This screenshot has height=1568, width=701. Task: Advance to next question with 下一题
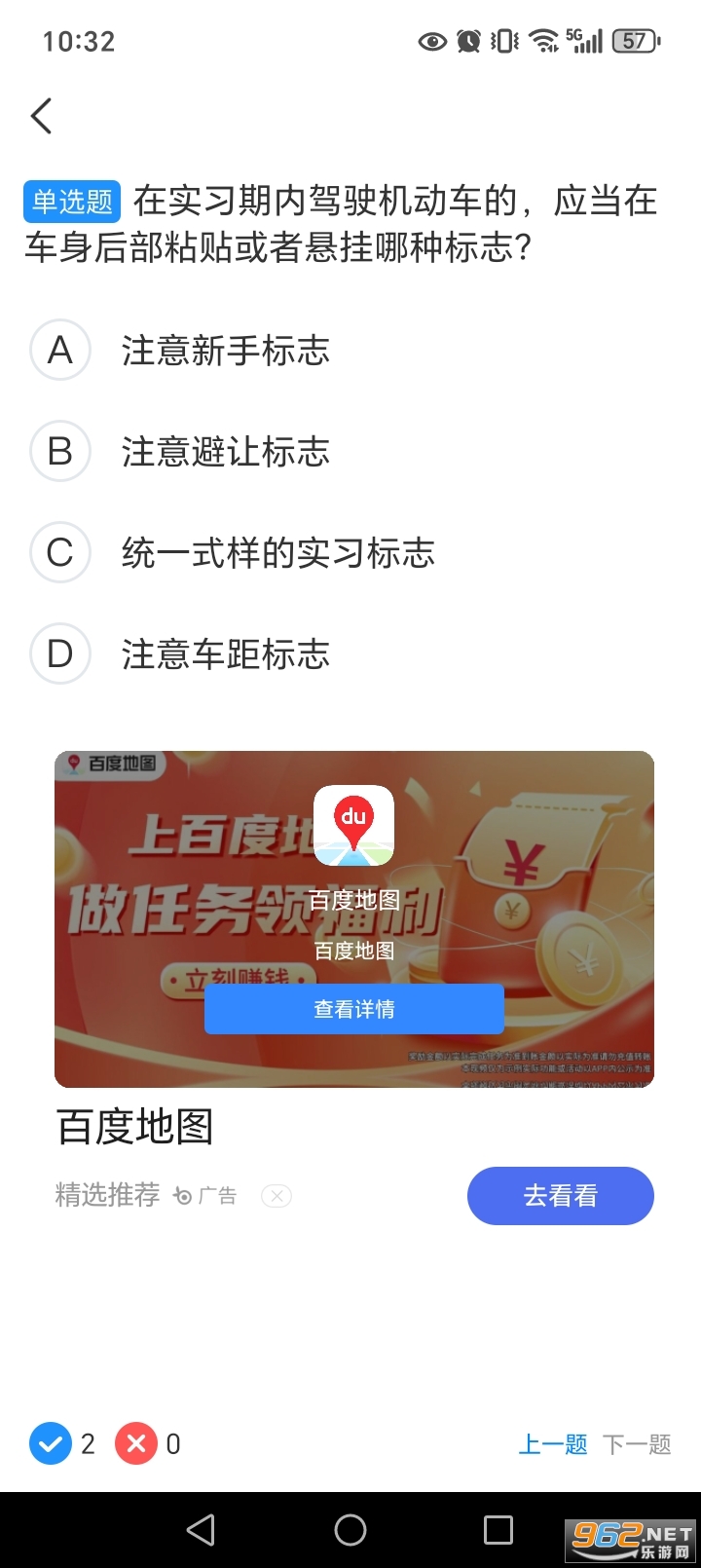[x=637, y=1443]
